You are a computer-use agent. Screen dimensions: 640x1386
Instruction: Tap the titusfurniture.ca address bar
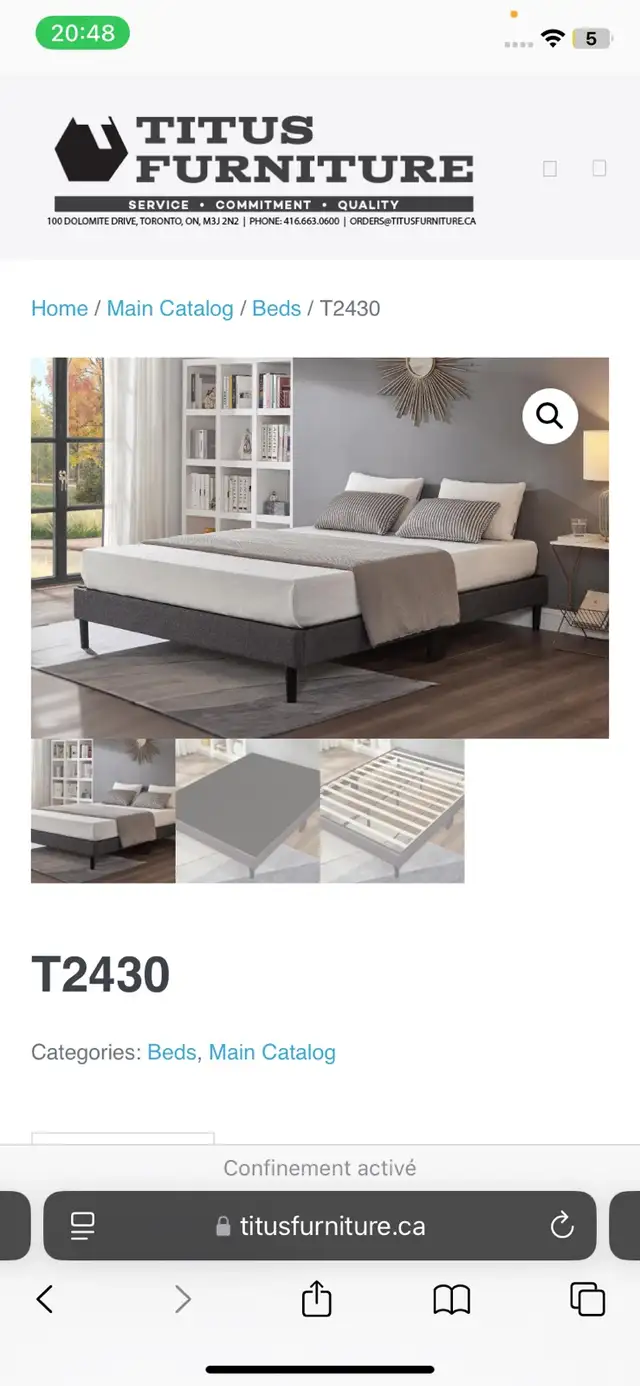[320, 1225]
